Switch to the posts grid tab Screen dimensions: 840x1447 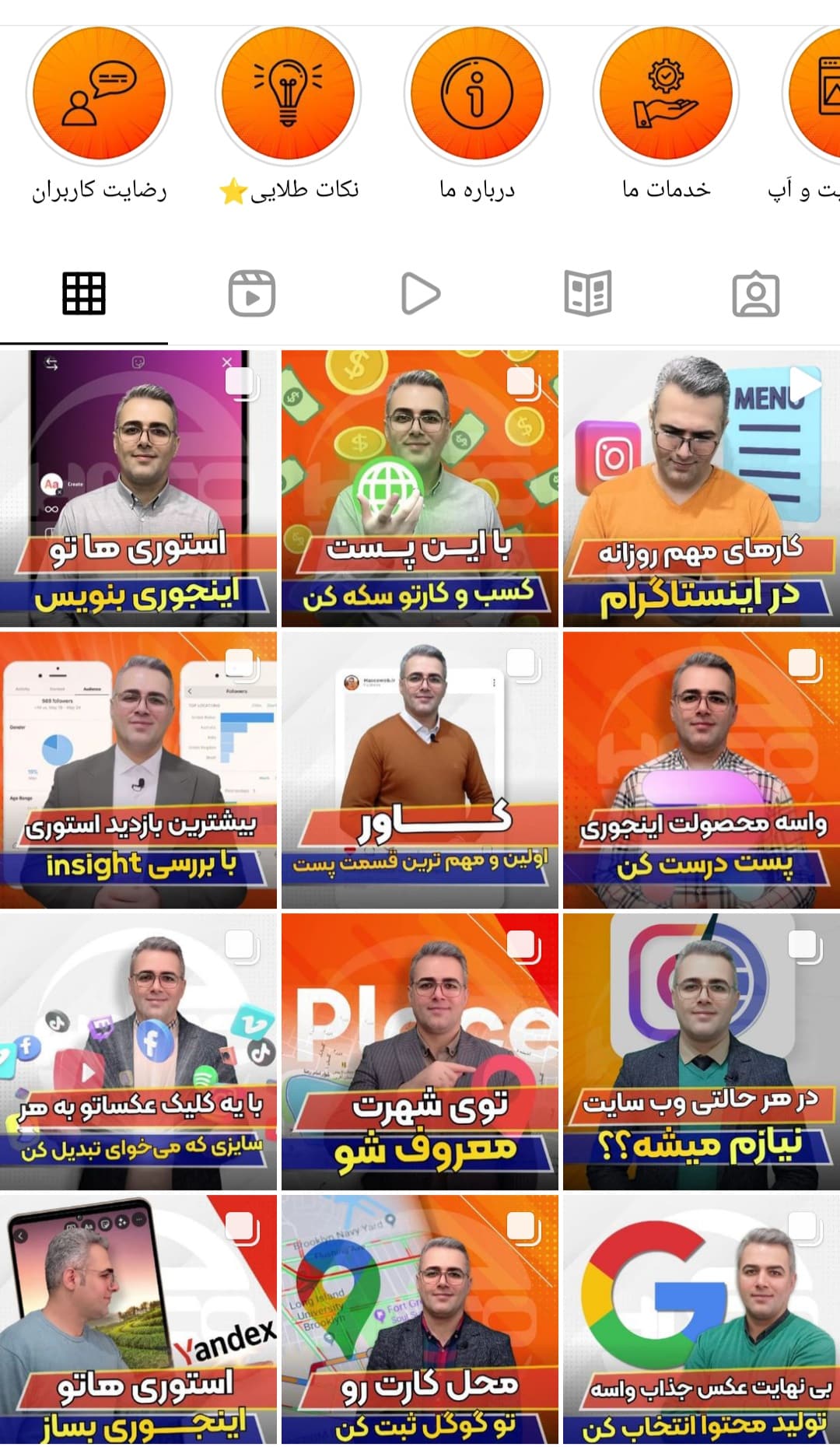point(84,294)
